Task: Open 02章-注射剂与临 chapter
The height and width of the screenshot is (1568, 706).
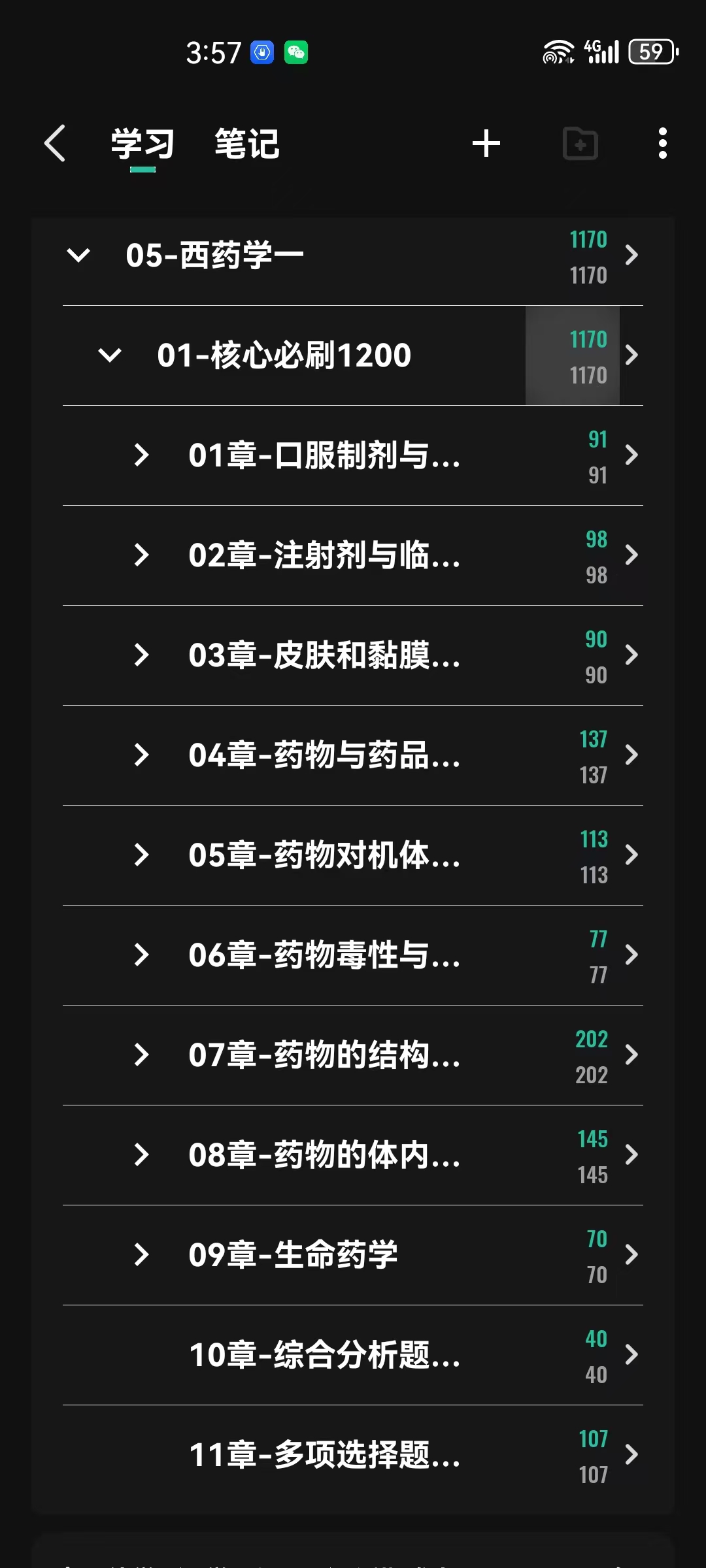Action: tap(324, 555)
